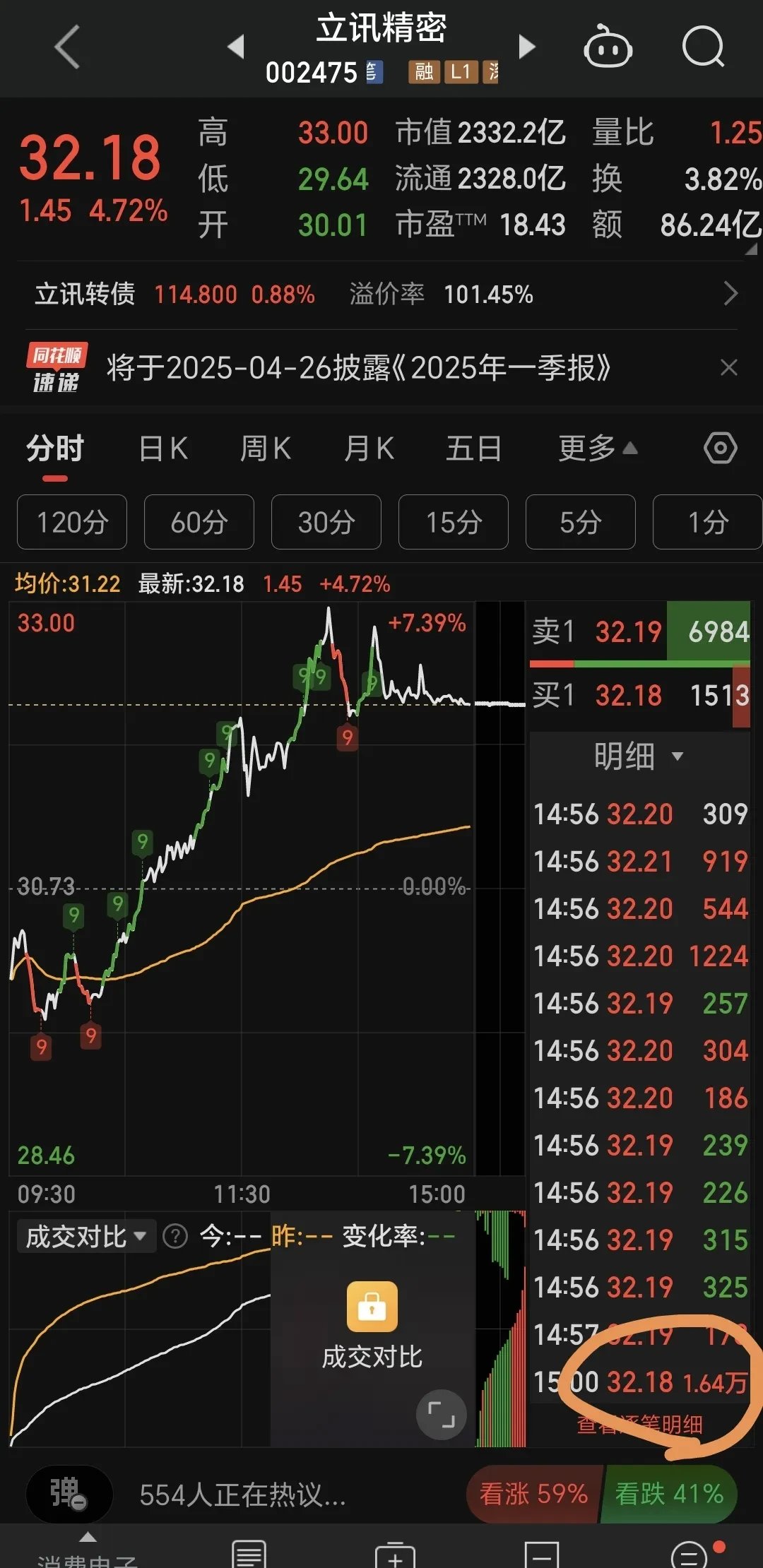Open chart settings via the target icon
This screenshot has width=763, height=1568.
point(721,447)
